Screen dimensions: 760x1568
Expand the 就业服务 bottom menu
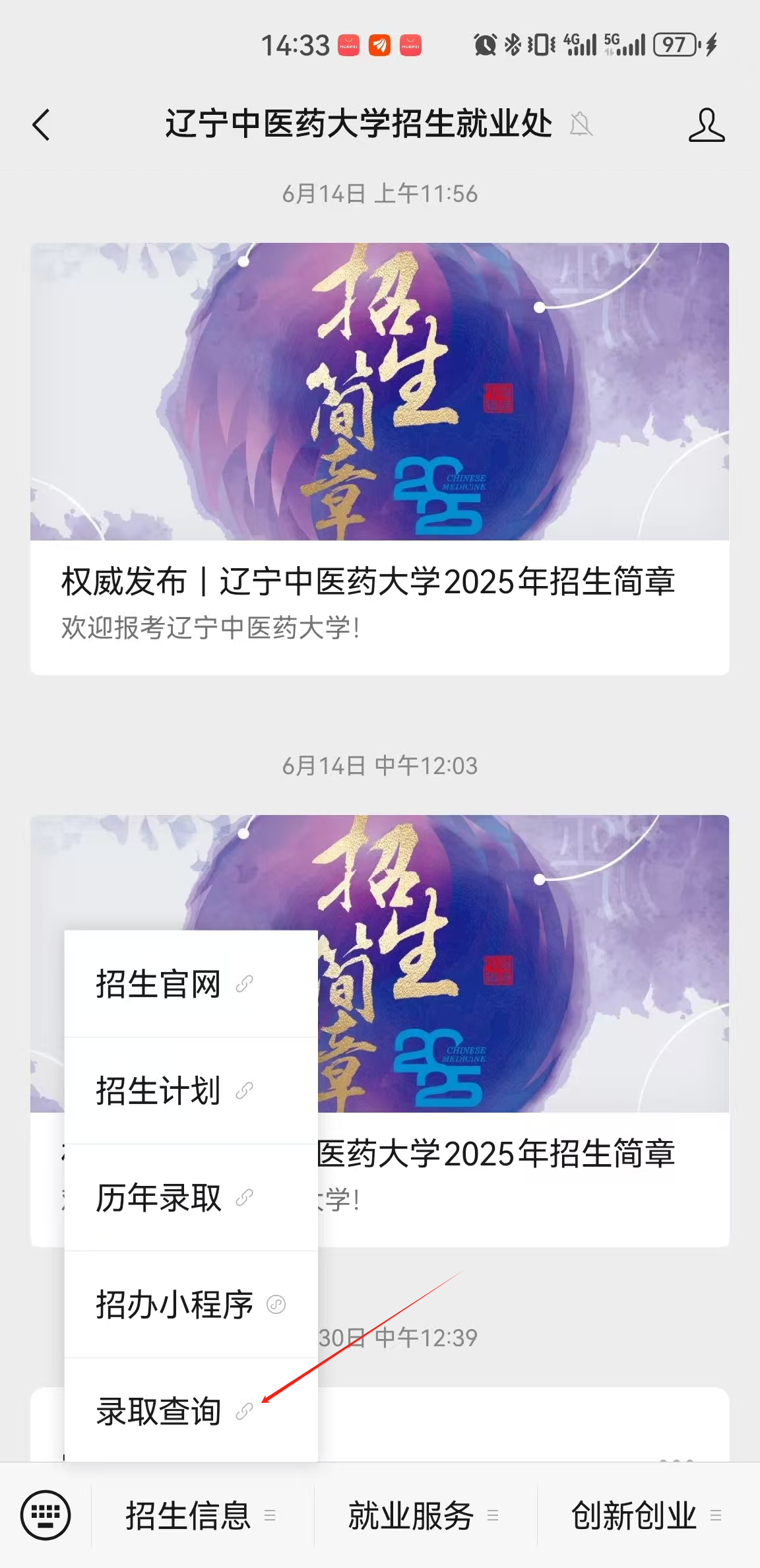click(424, 1515)
